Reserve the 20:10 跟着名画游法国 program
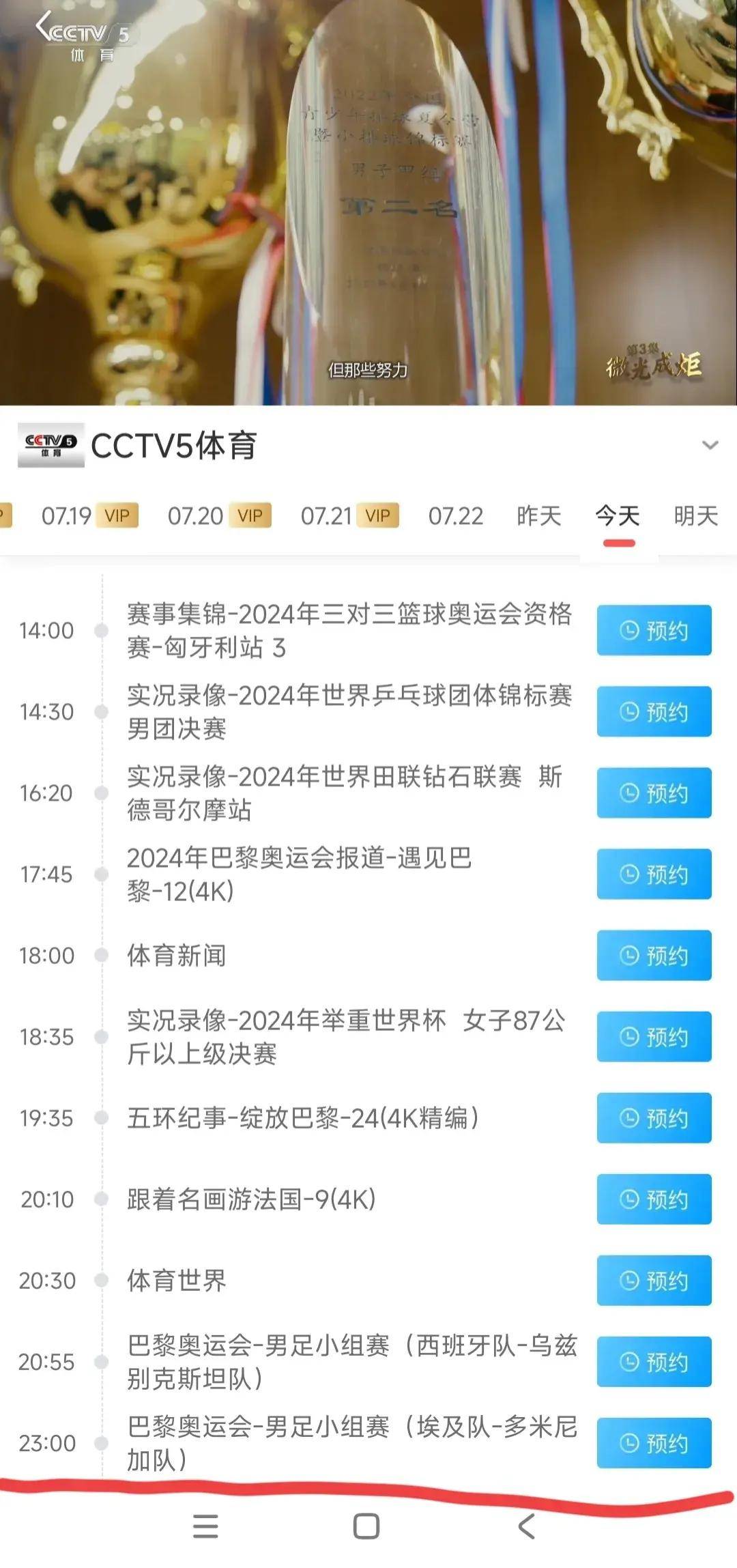 (x=654, y=1199)
